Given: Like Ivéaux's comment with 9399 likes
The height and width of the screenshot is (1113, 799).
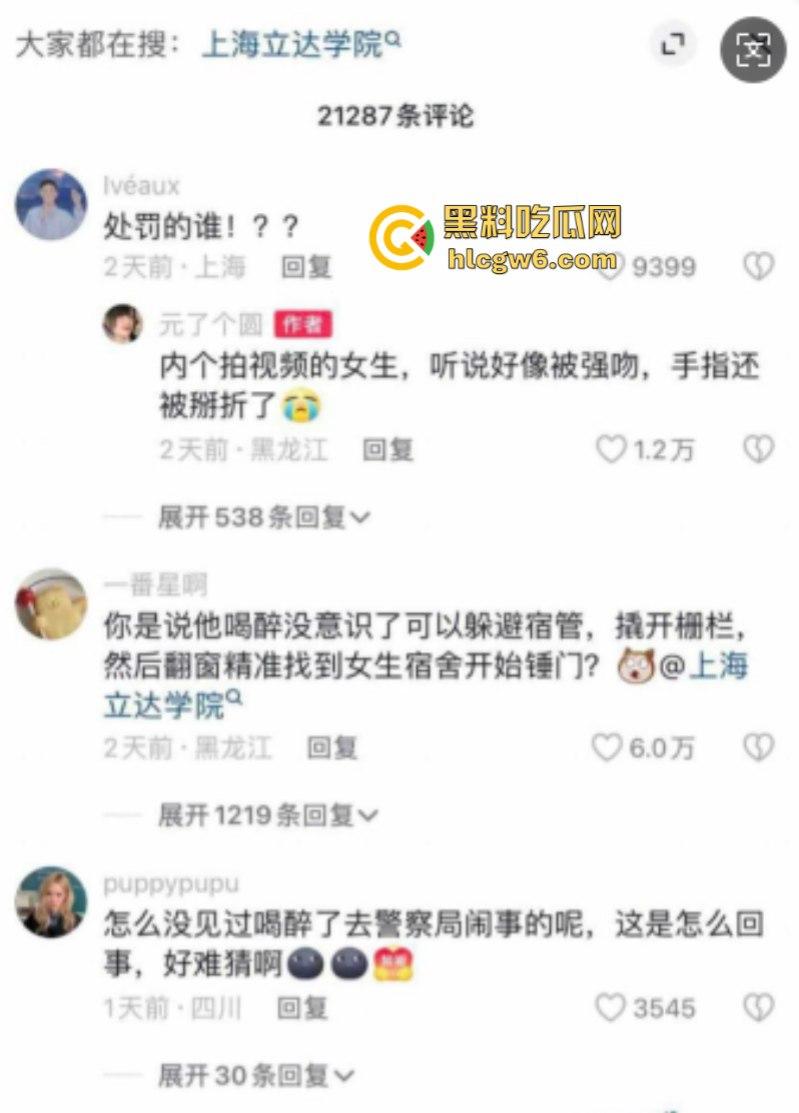Looking at the screenshot, I should (x=611, y=267).
